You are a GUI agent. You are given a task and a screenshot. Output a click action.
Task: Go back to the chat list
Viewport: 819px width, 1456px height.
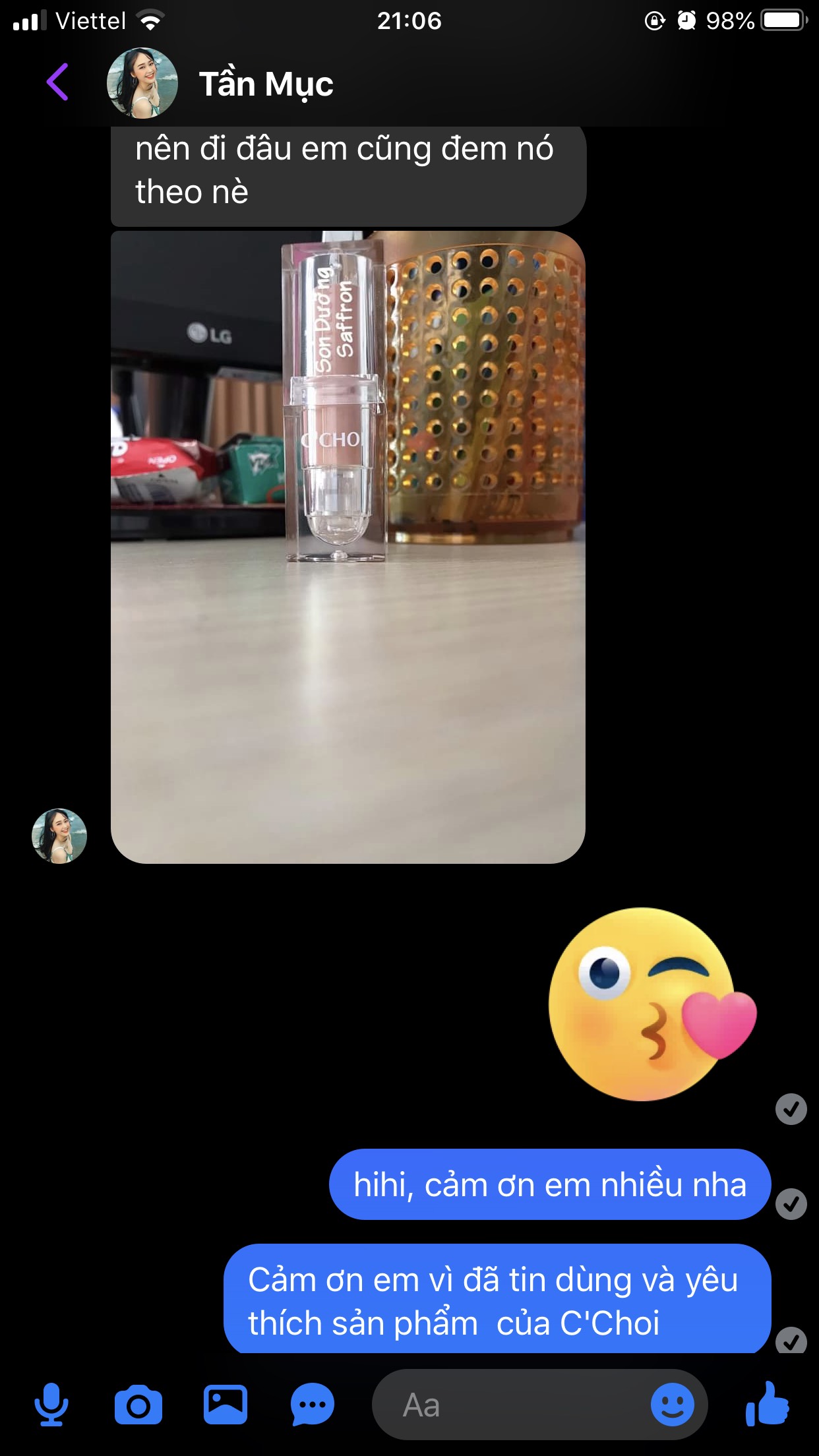(58, 82)
